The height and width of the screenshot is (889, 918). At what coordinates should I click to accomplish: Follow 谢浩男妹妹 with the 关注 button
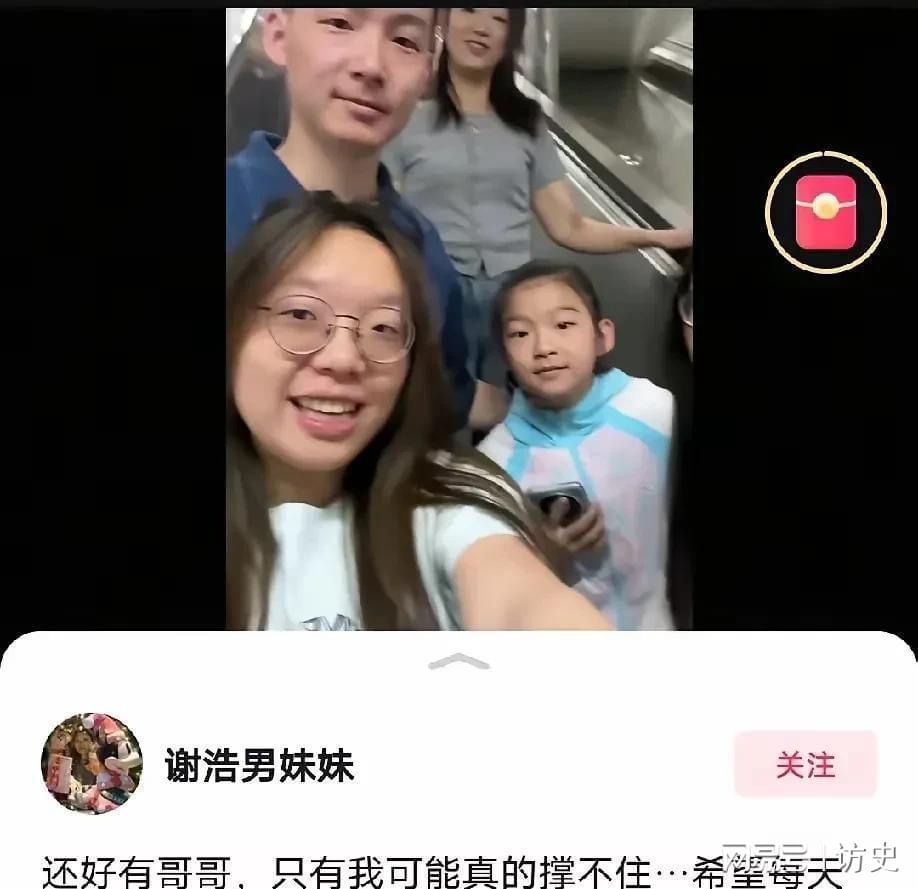point(805,764)
